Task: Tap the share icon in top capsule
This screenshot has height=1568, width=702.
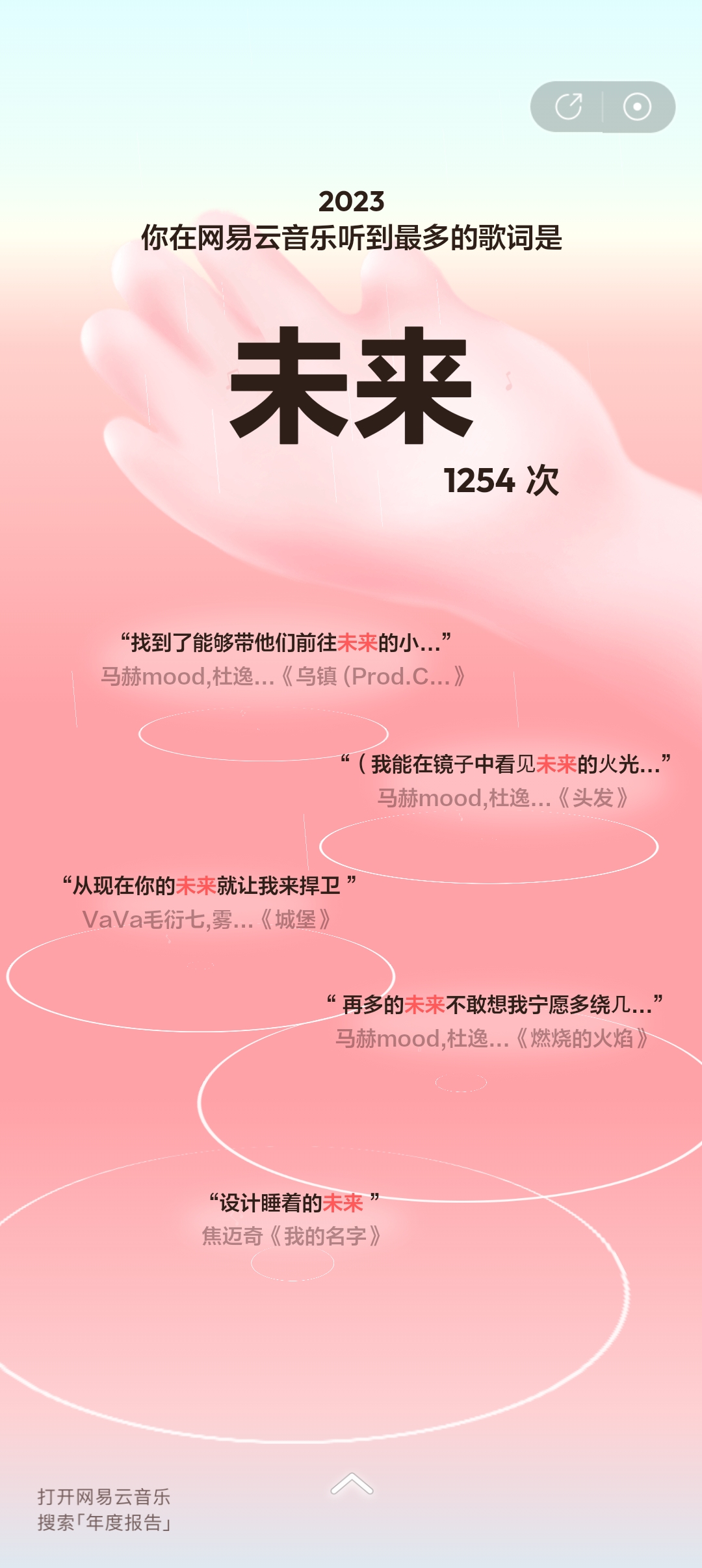Action: pyautogui.click(x=569, y=107)
